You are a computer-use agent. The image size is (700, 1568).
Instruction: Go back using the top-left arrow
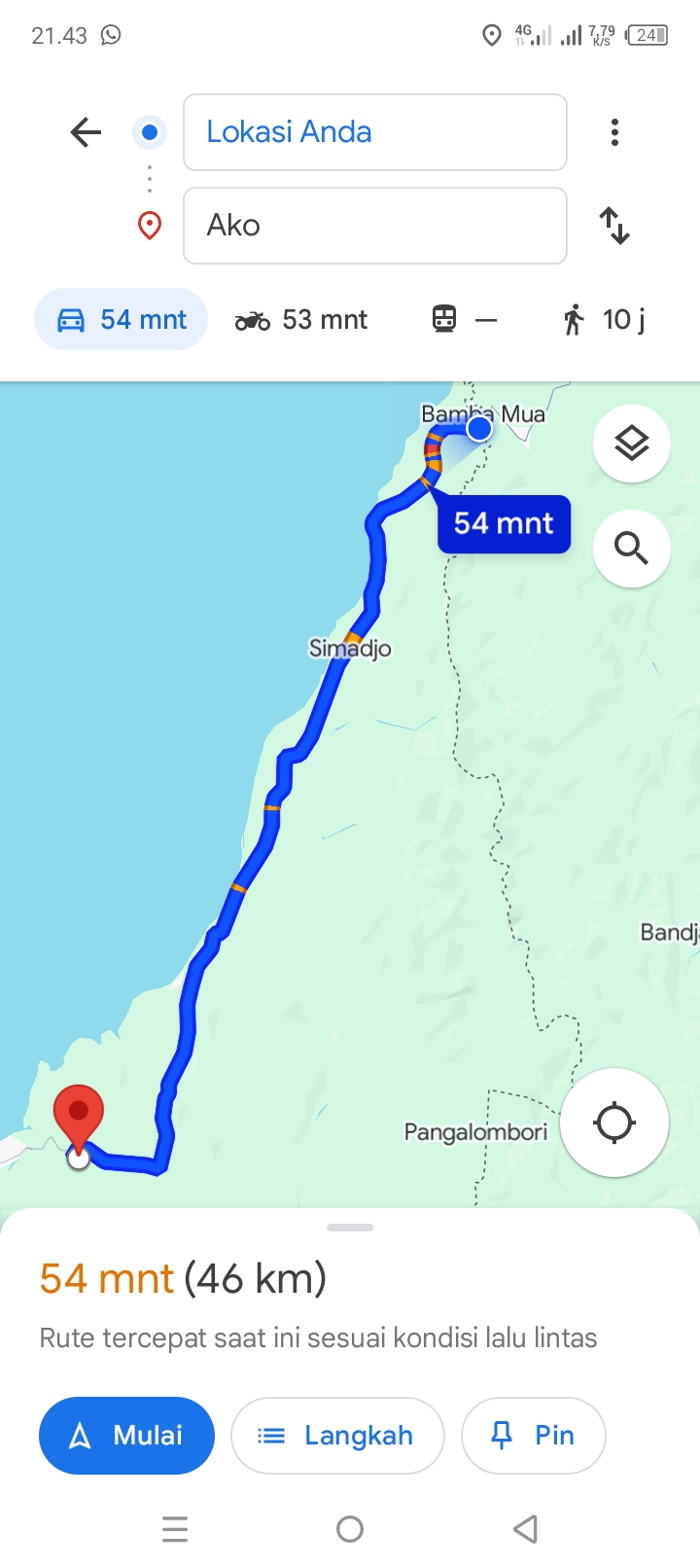86,132
